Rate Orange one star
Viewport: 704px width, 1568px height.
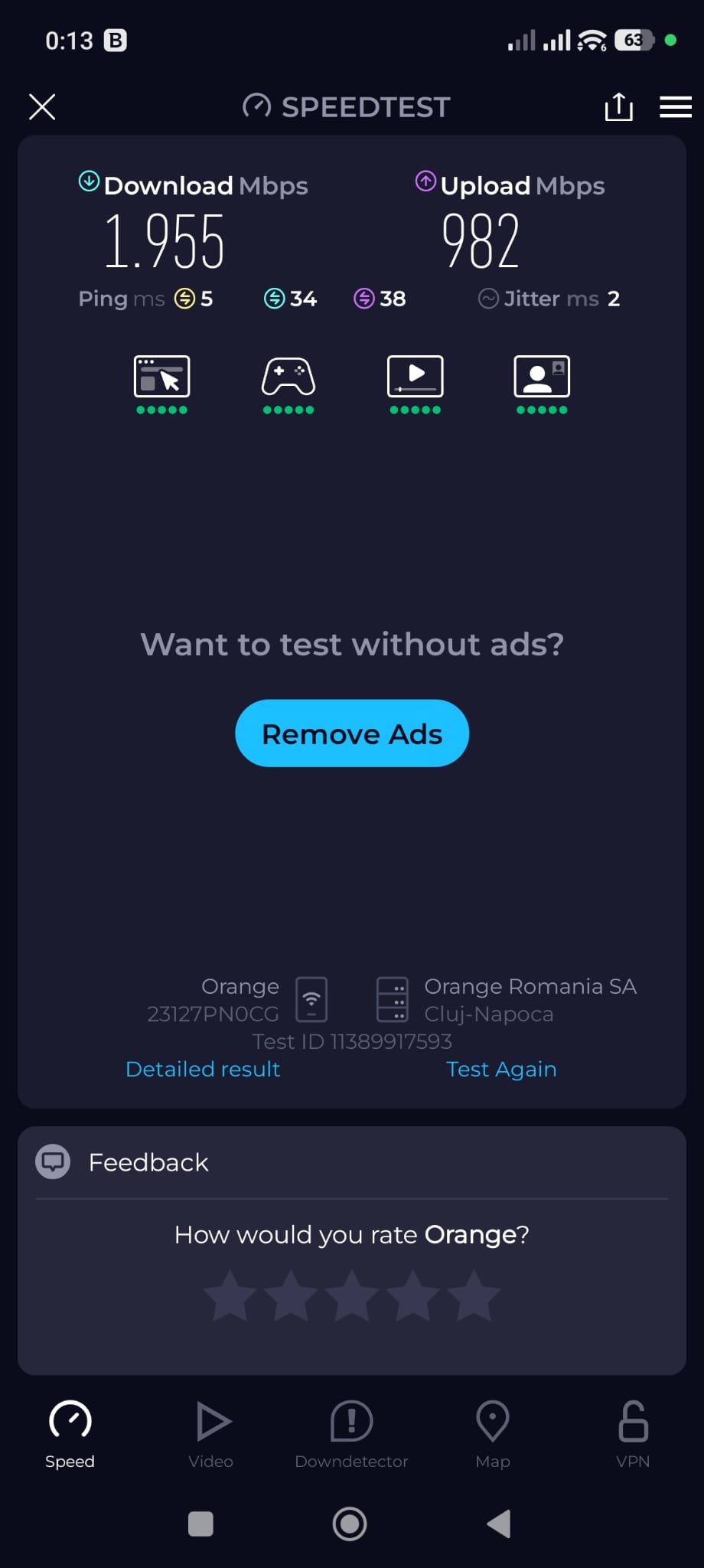(230, 1295)
